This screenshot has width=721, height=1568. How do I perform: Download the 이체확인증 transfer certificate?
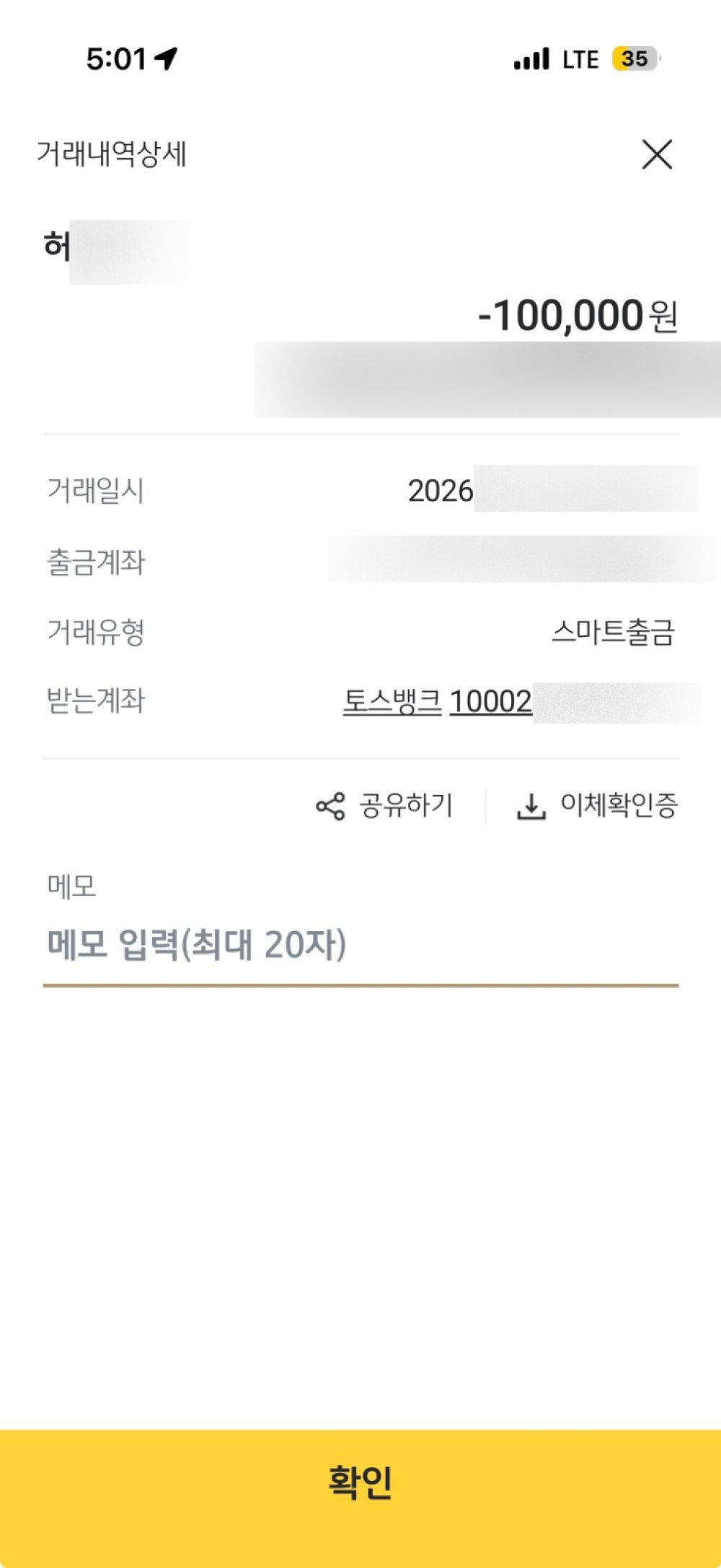(x=597, y=806)
